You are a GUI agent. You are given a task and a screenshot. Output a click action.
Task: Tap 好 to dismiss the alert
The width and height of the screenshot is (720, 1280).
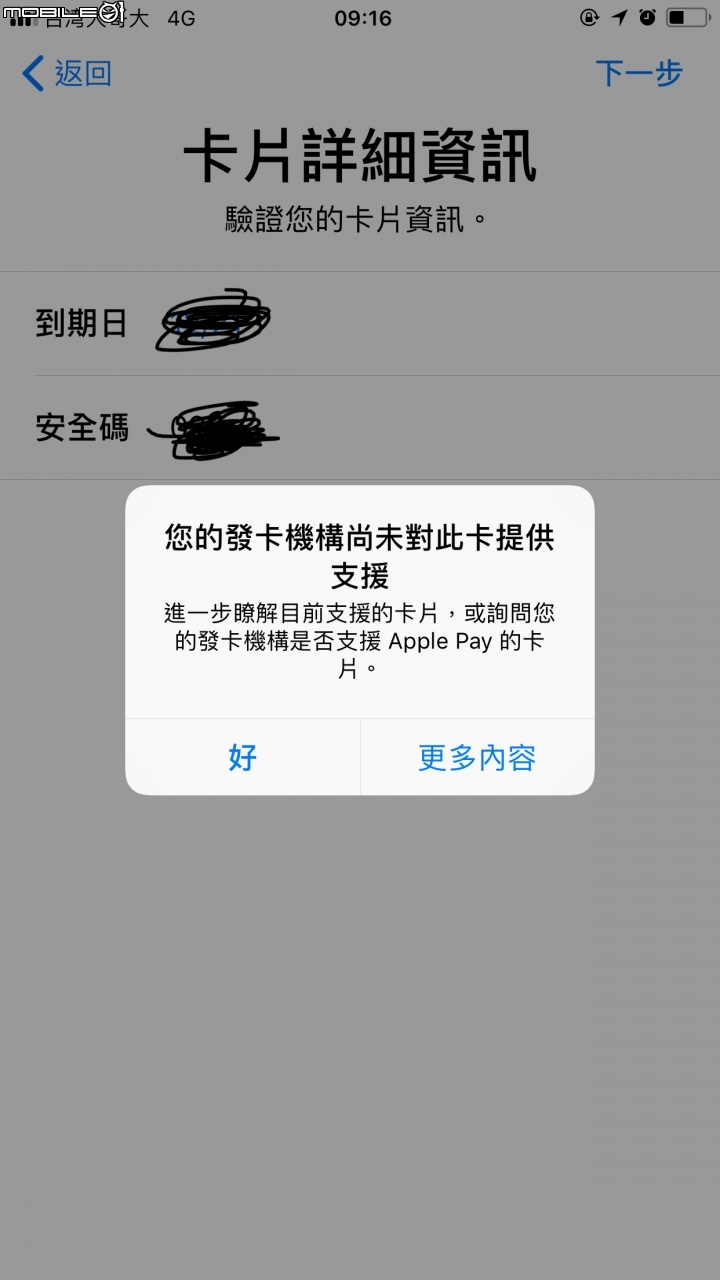coord(243,757)
